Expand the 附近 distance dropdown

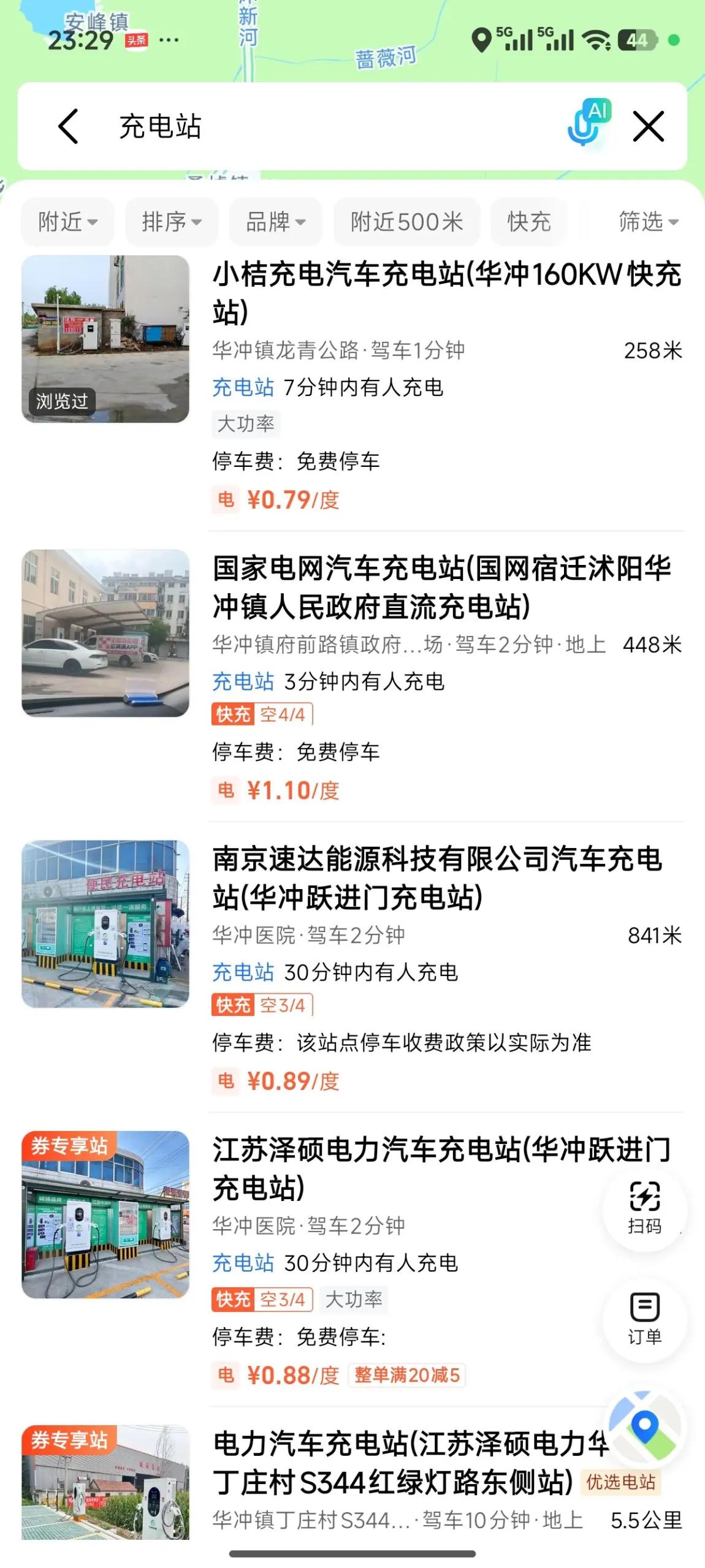(67, 222)
